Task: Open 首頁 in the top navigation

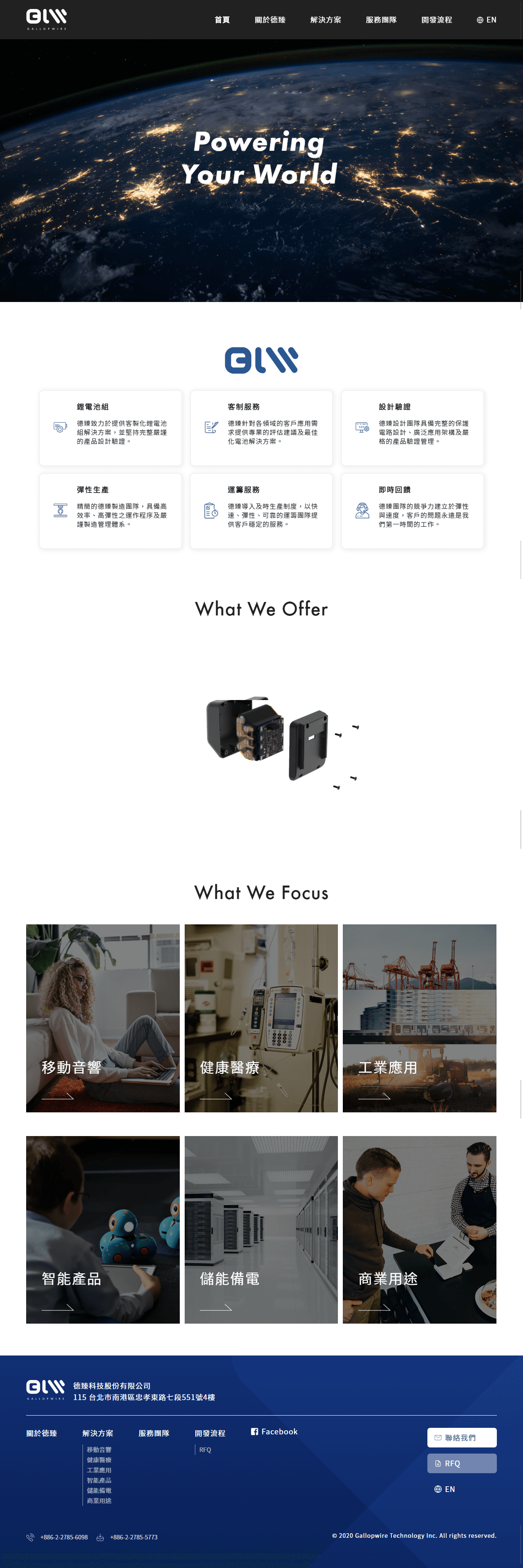Action: click(x=221, y=20)
